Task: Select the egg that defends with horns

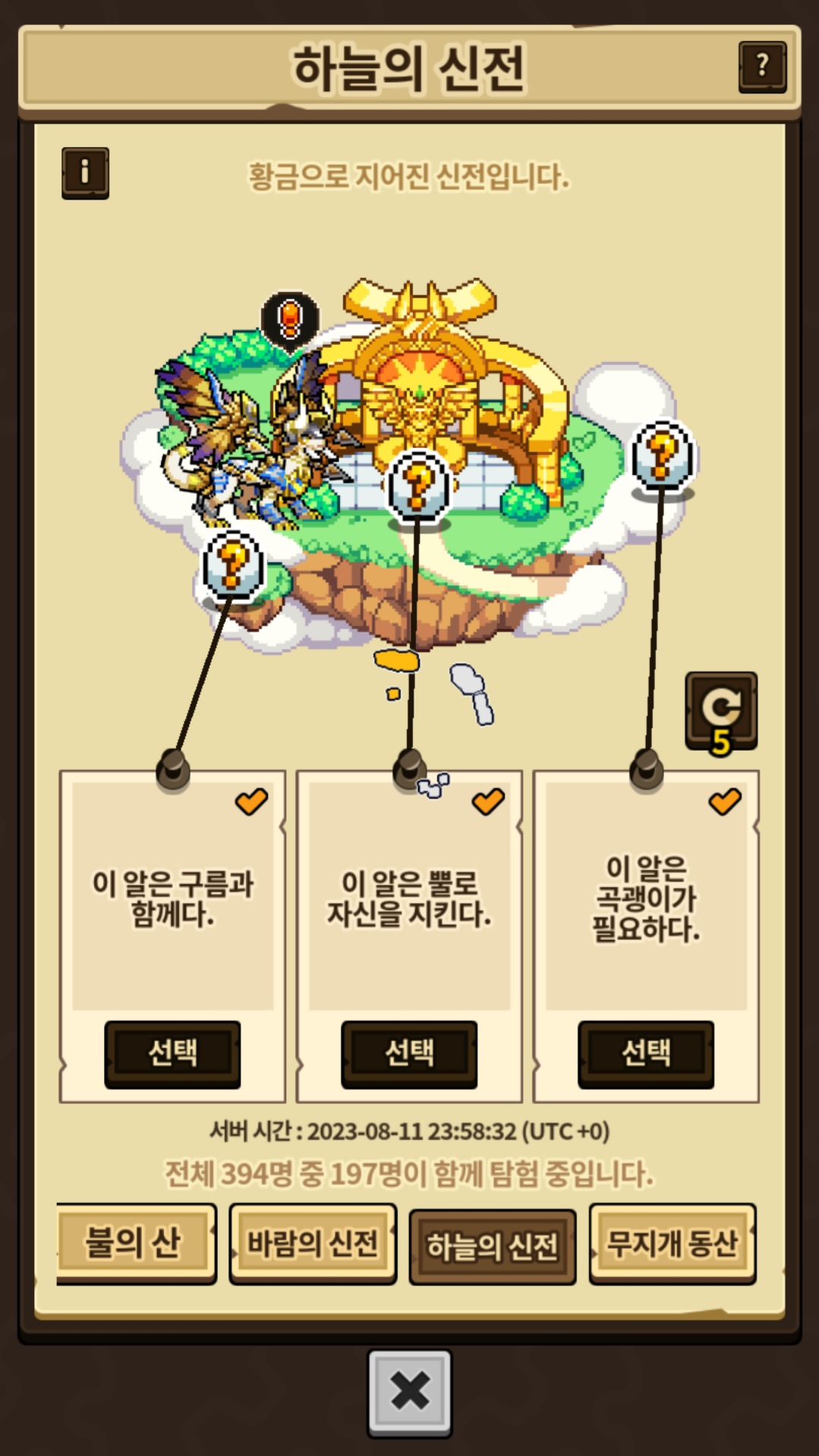Action: (x=409, y=1054)
